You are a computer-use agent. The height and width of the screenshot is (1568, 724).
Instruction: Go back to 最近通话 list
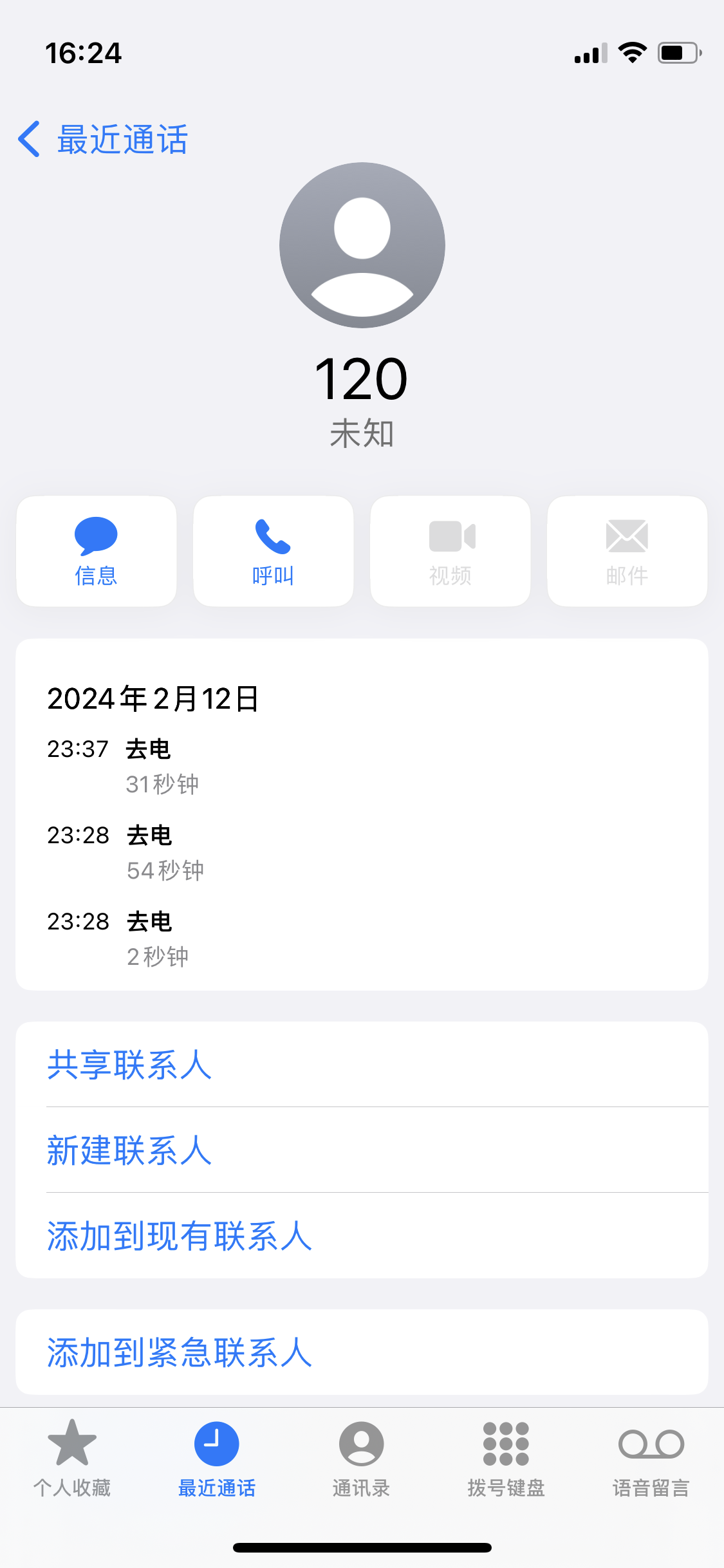pos(103,139)
